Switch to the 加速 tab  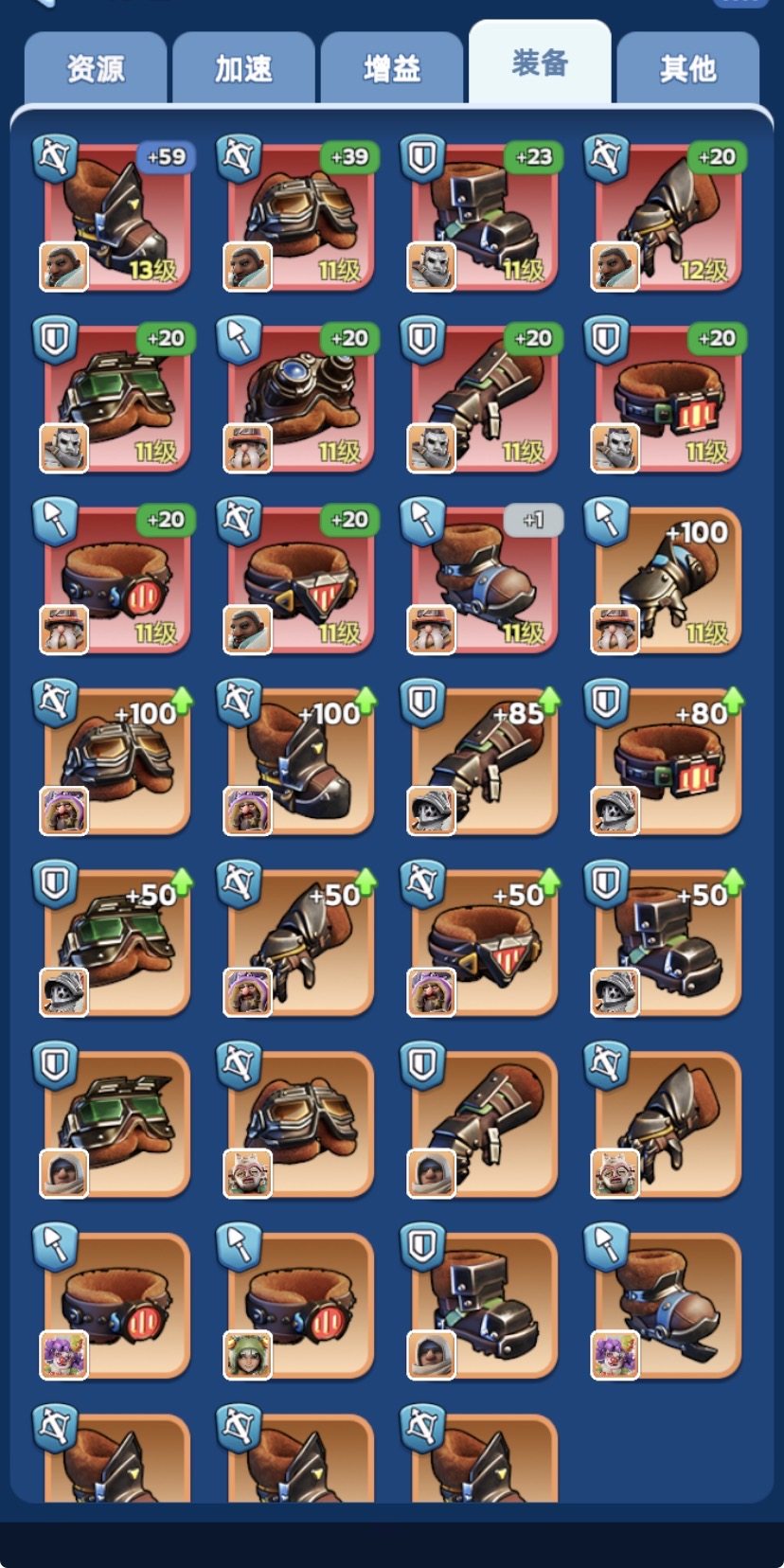click(243, 68)
